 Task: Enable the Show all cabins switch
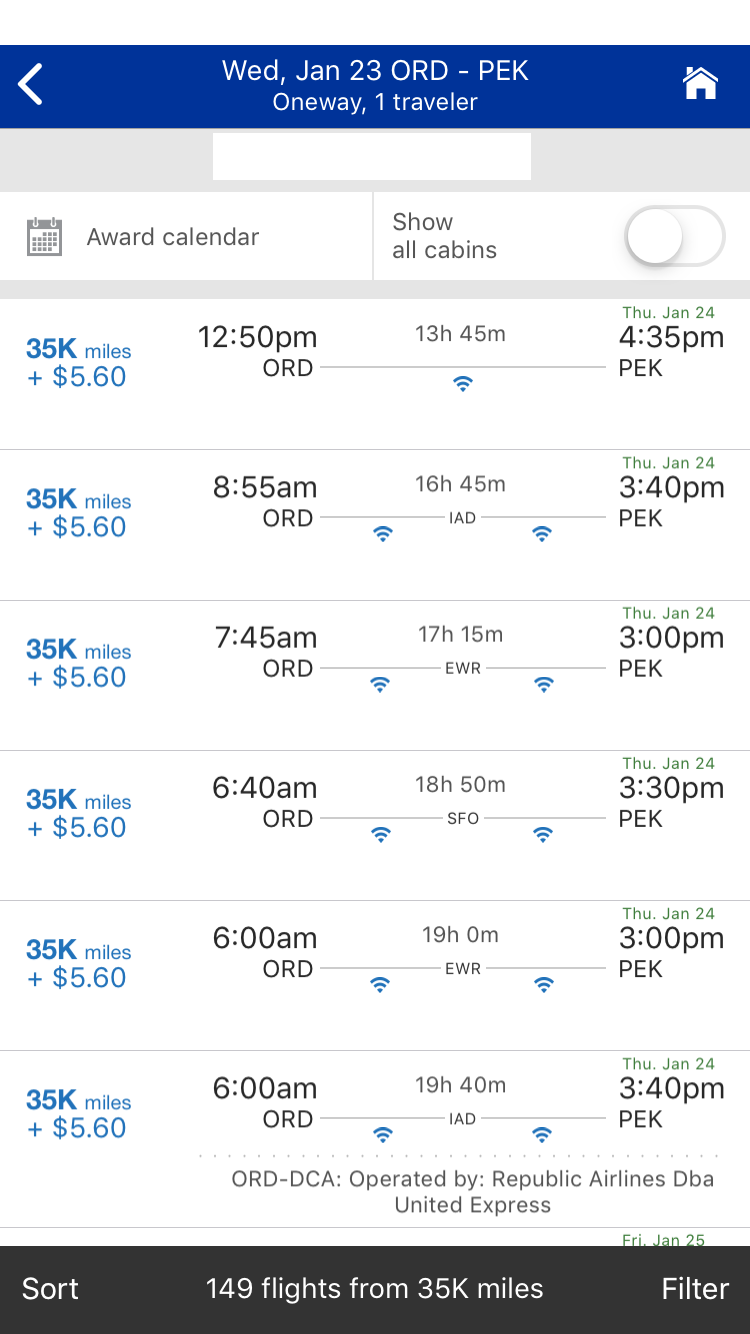pos(674,237)
